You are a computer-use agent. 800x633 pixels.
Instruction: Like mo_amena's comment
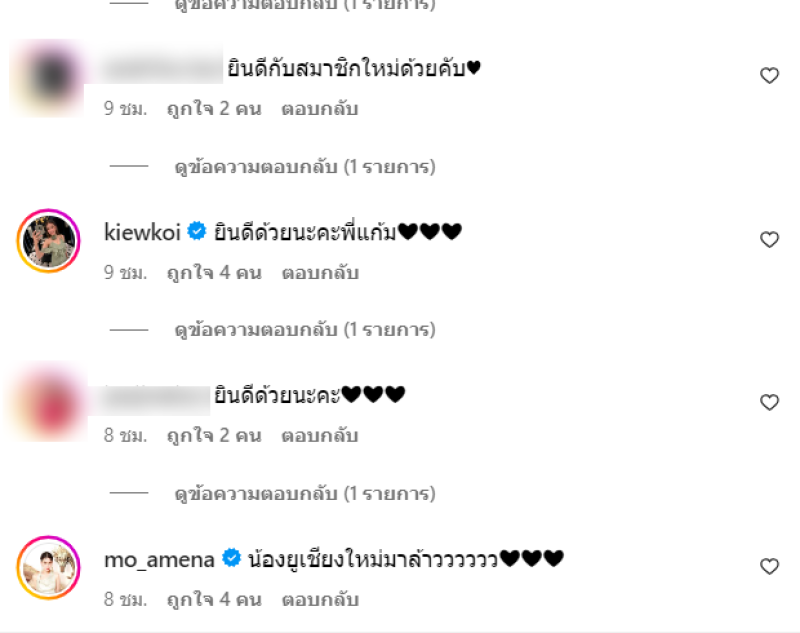click(x=769, y=567)
